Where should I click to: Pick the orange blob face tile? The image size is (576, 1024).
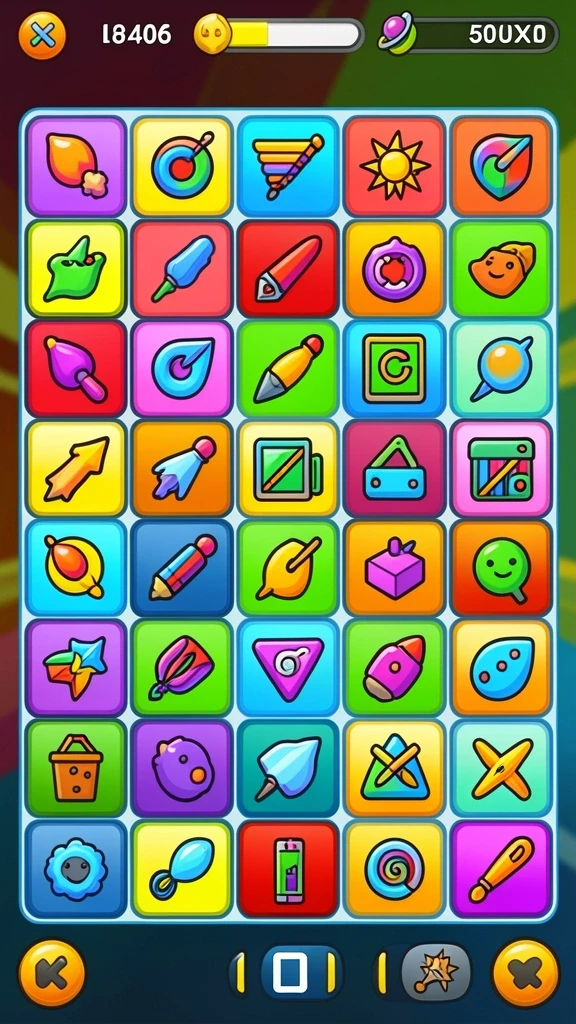pos(501,268)
